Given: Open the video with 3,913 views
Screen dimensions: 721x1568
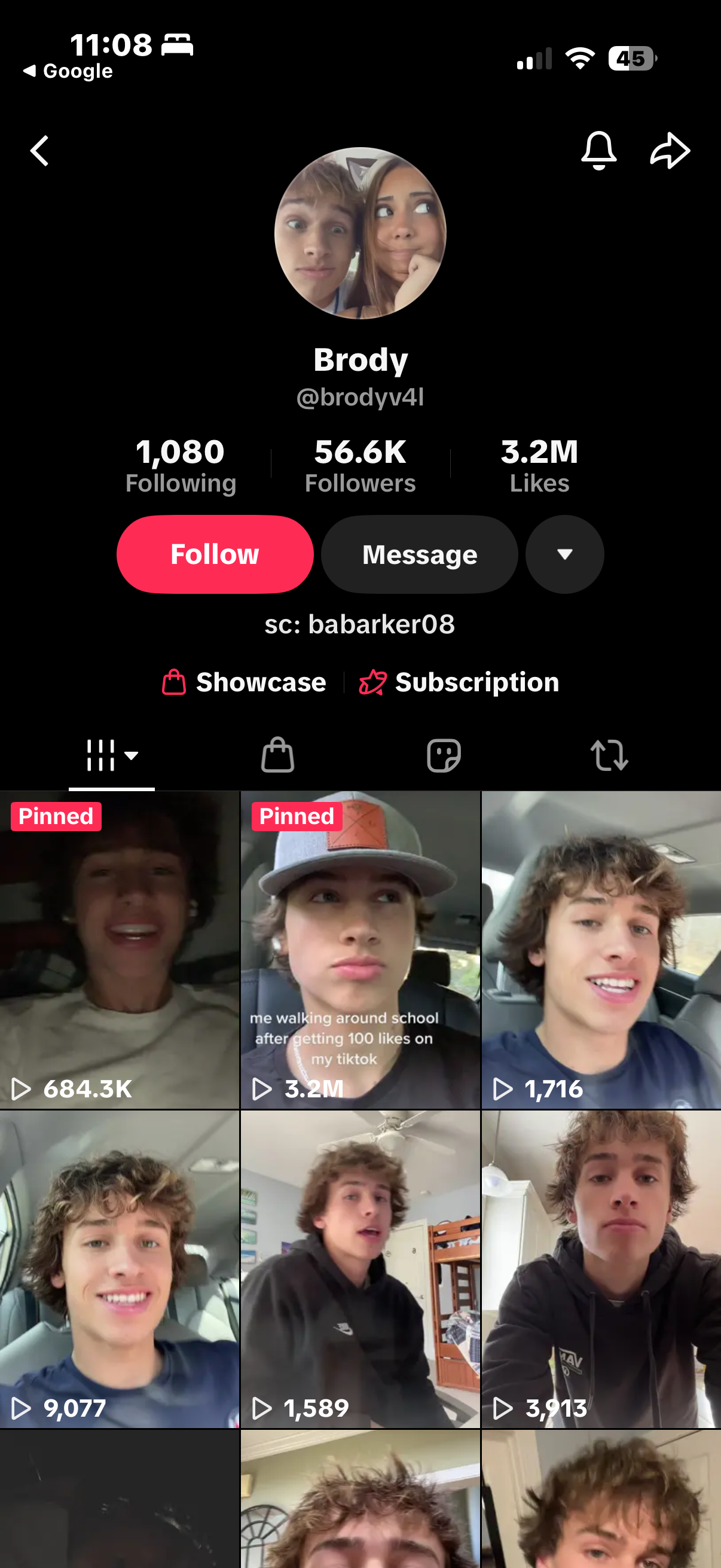Looking at the screenshot, I should click(x=601, y=1269).
